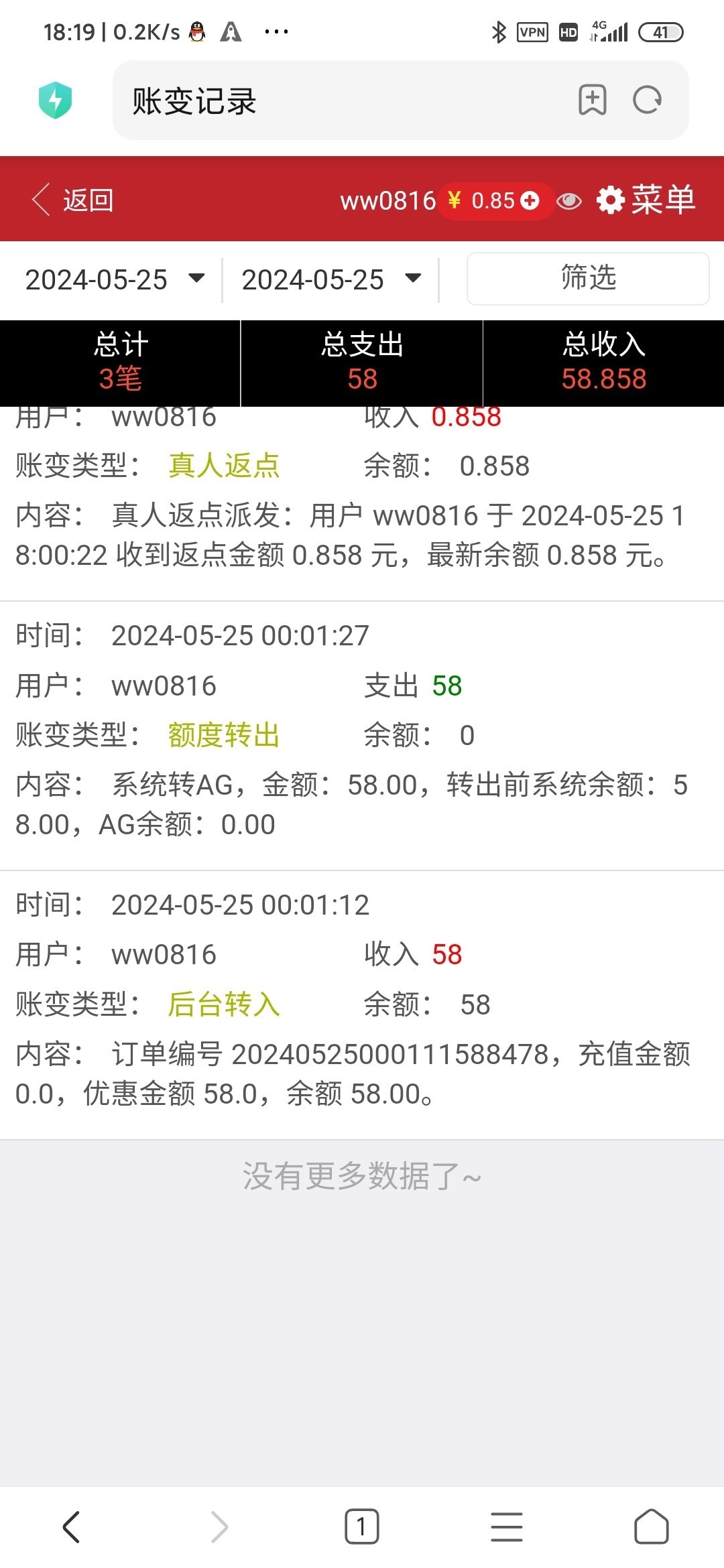
Task: Open the browser security shield icon
Action: [56, 101]
